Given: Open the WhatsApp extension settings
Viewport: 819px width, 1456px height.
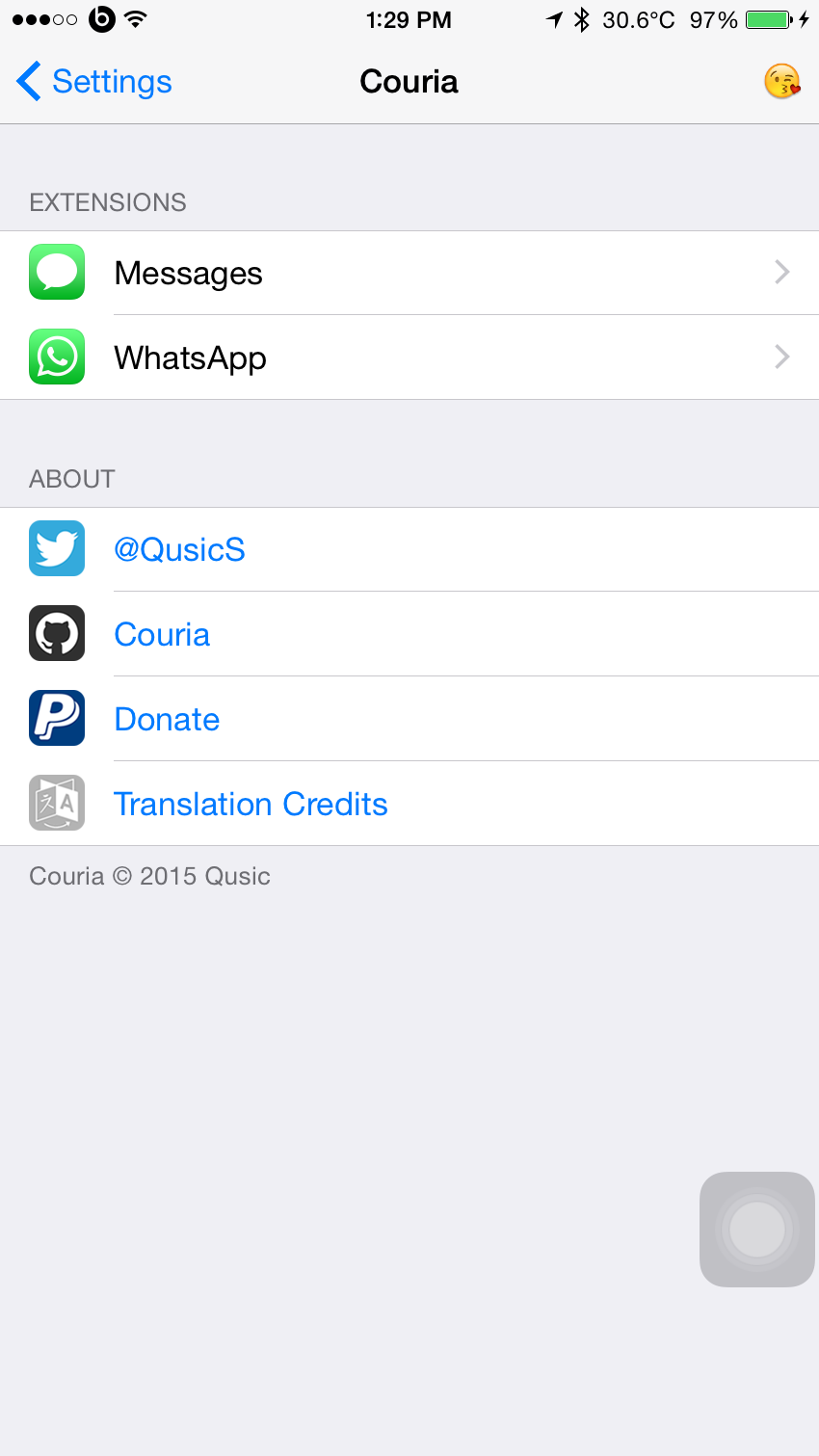Looking at the screenshot, I should [x=409, y=357].
